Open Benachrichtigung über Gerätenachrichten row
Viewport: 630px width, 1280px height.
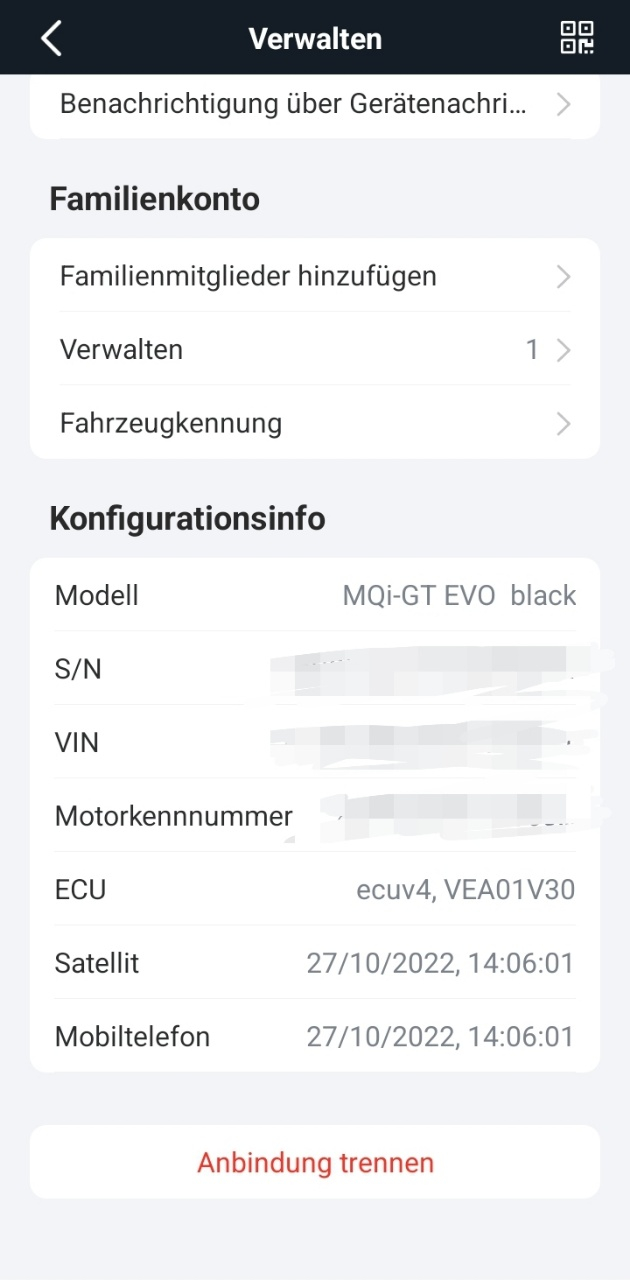(x=314, y=104)
